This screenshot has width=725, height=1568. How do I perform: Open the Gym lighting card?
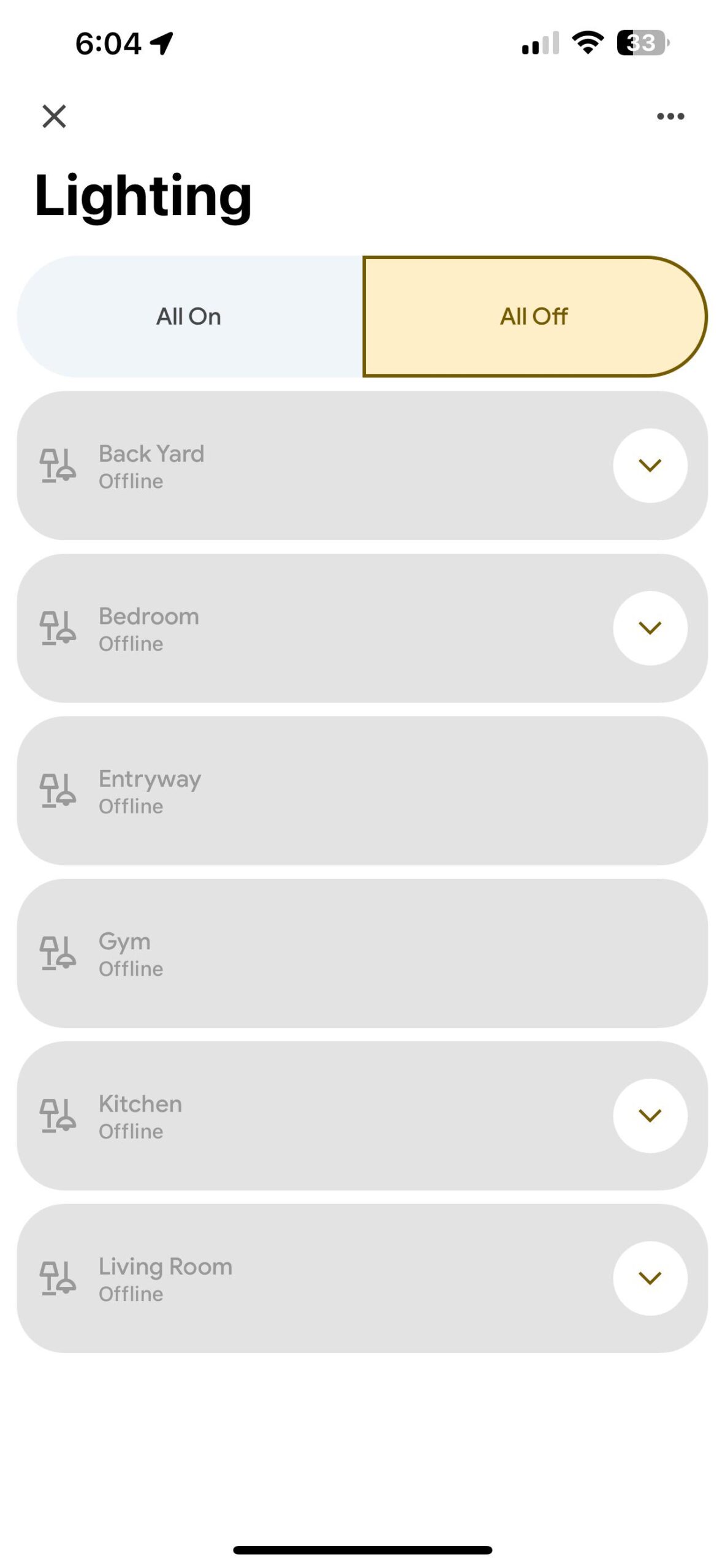point(362,953)
